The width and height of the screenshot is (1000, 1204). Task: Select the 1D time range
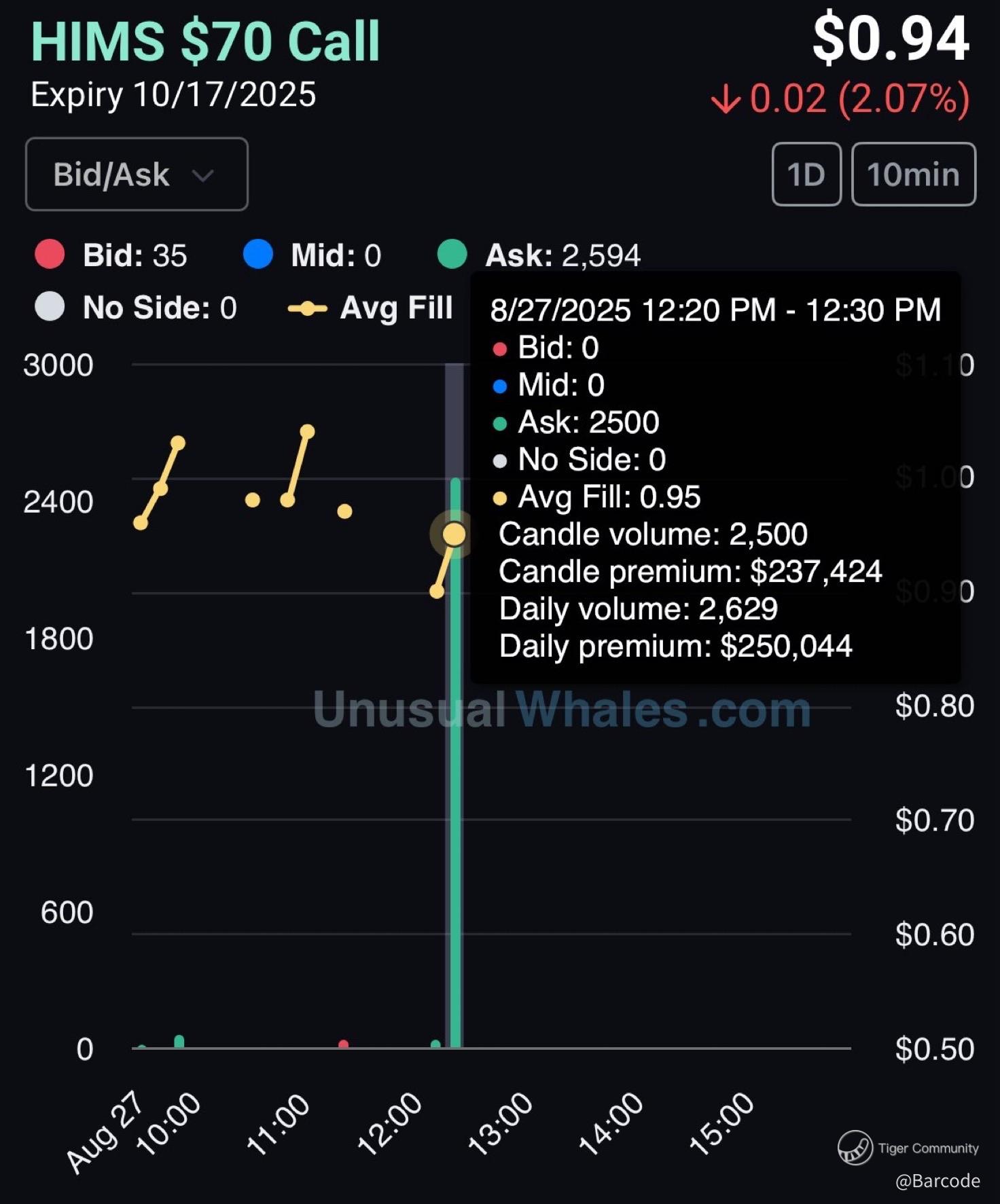click(x=806, y=175)
